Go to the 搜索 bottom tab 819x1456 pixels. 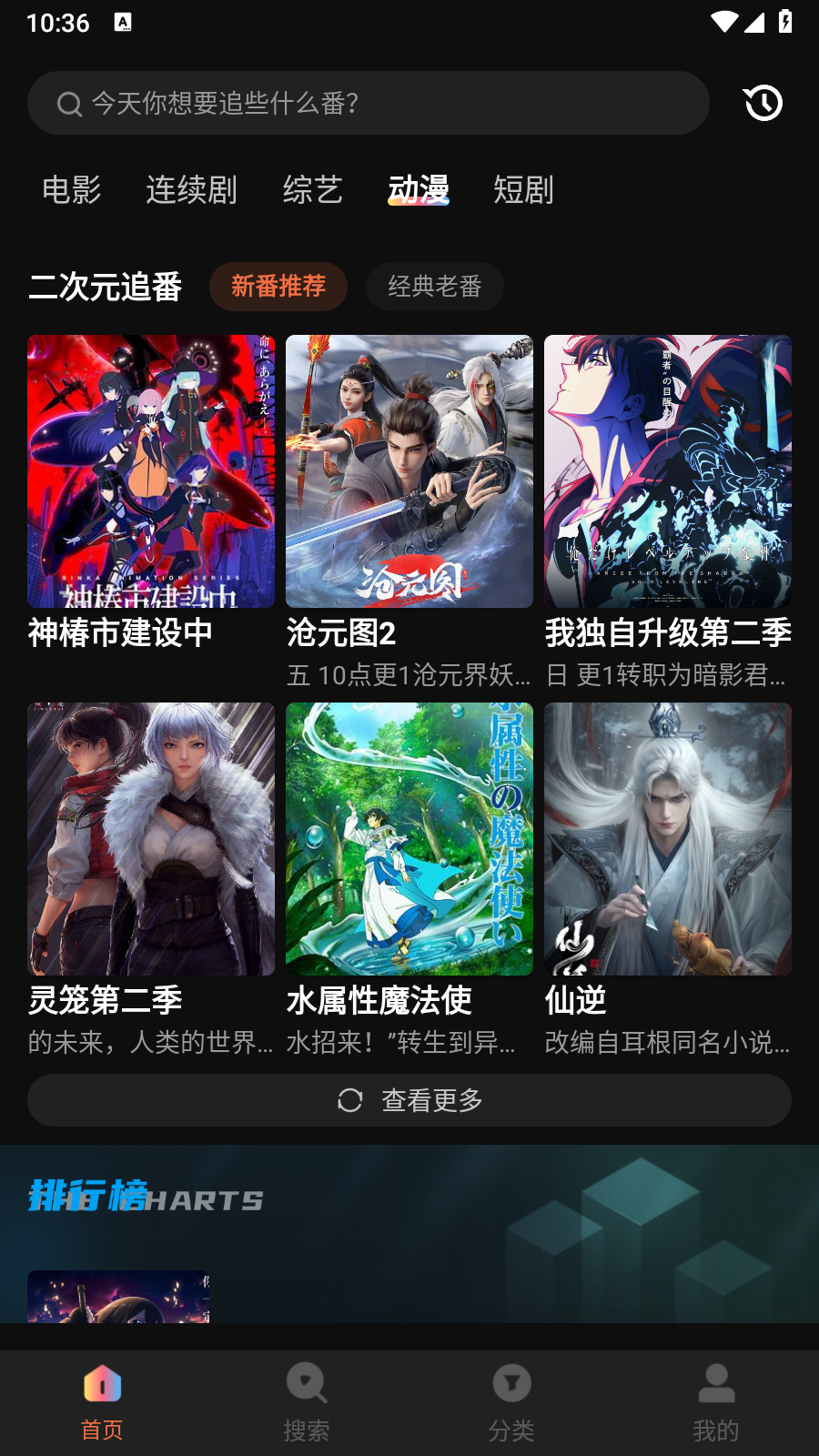coord(307,1403)
